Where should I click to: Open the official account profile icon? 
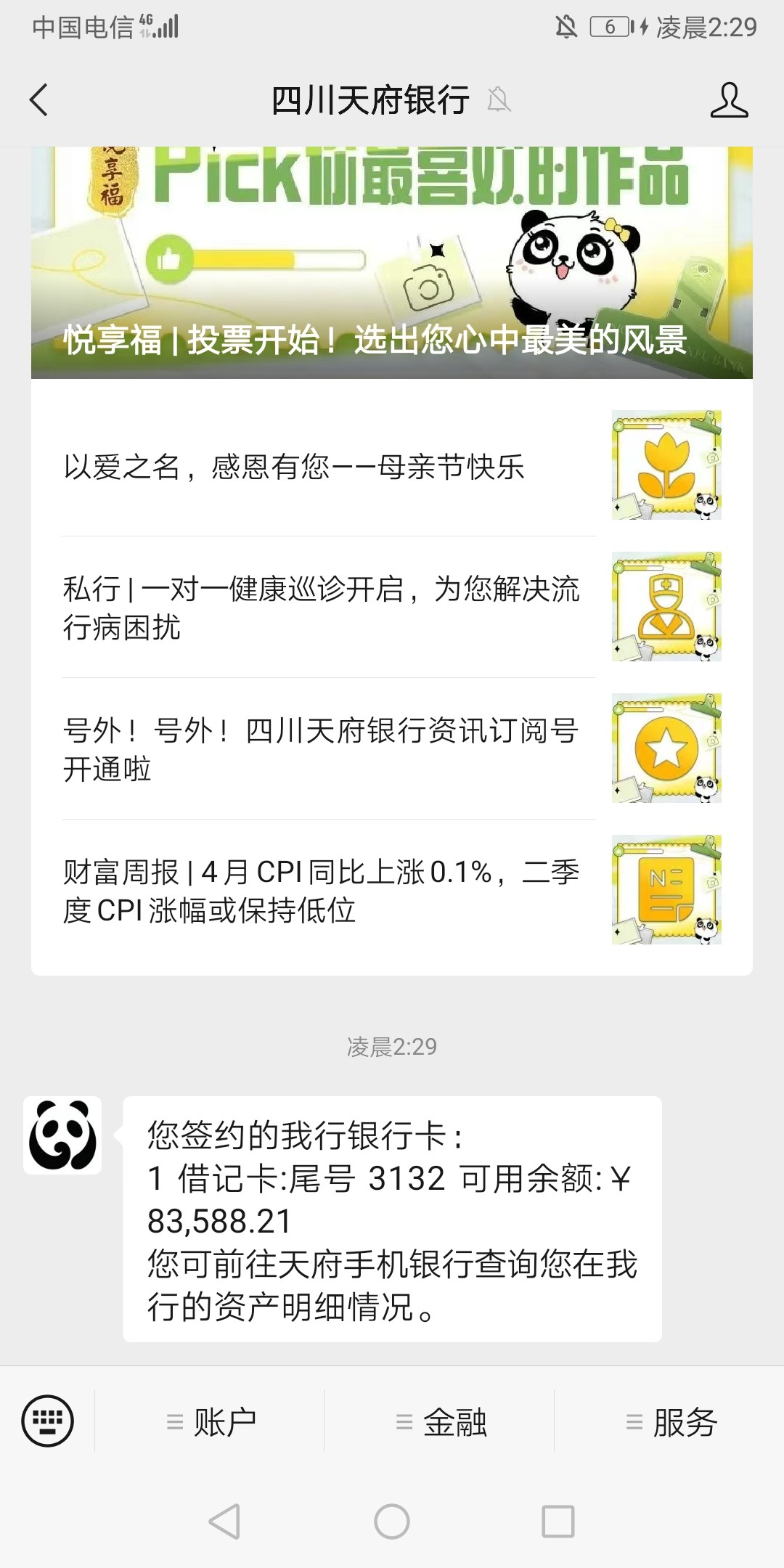pos(729,100)
